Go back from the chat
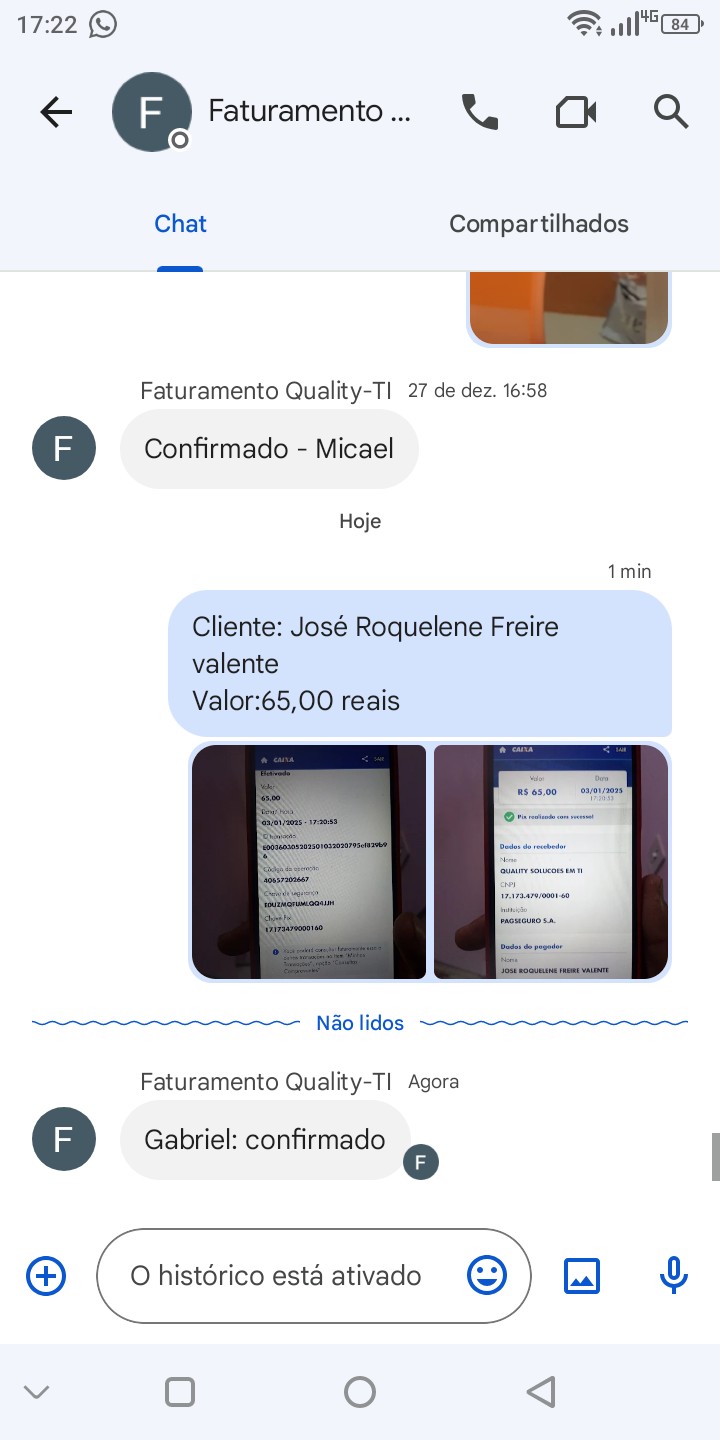 click(x=56, y=112)
